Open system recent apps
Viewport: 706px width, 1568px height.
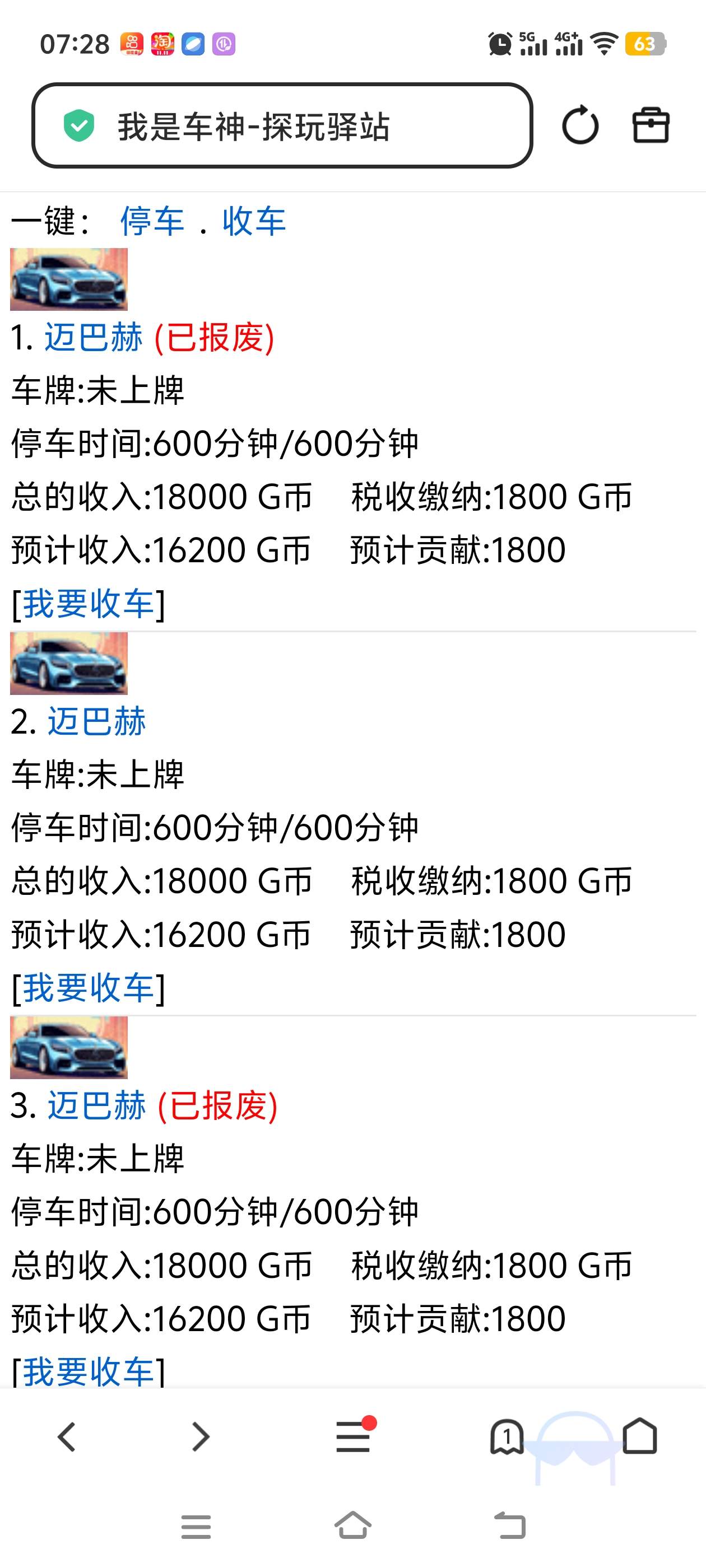[x=196, y=1527]
